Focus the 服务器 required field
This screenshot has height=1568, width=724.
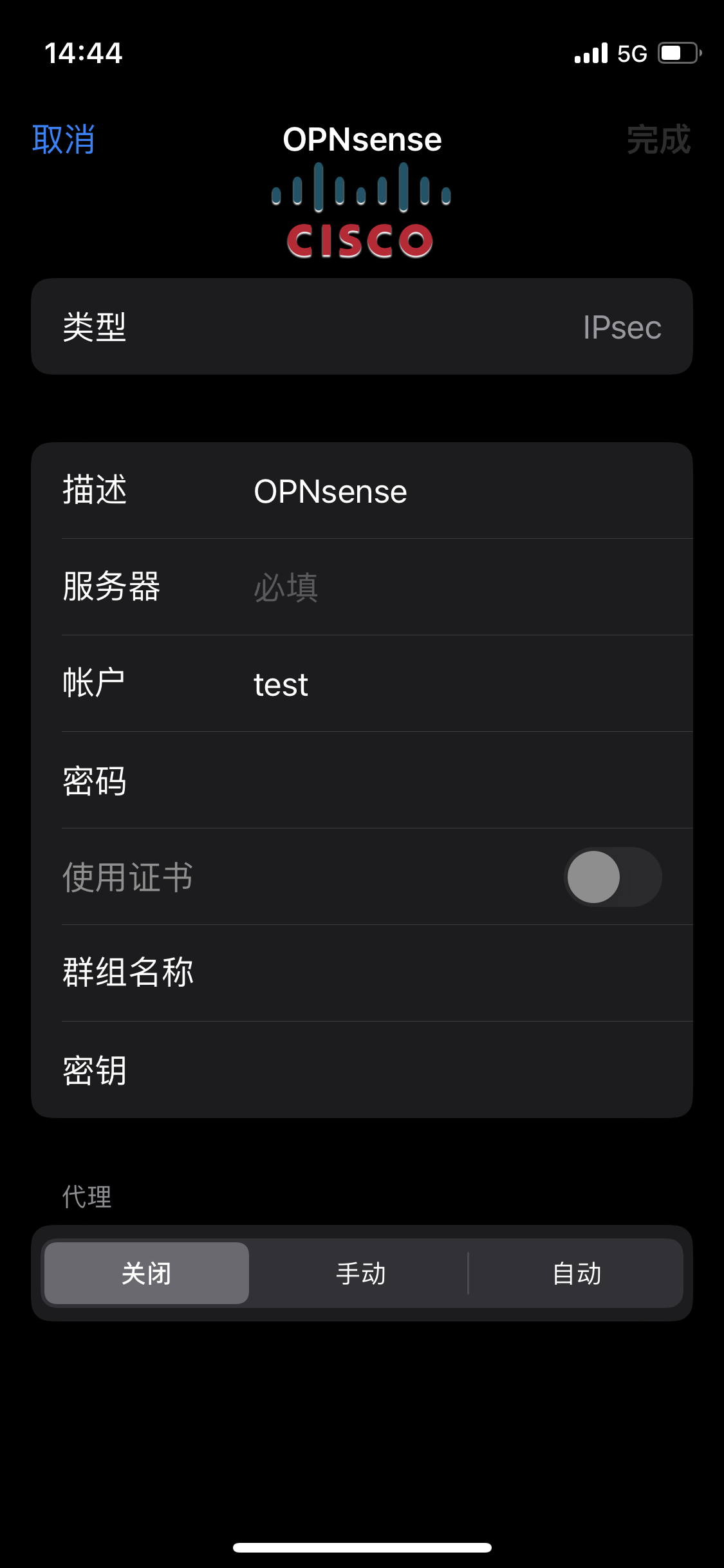click(450, 587)
